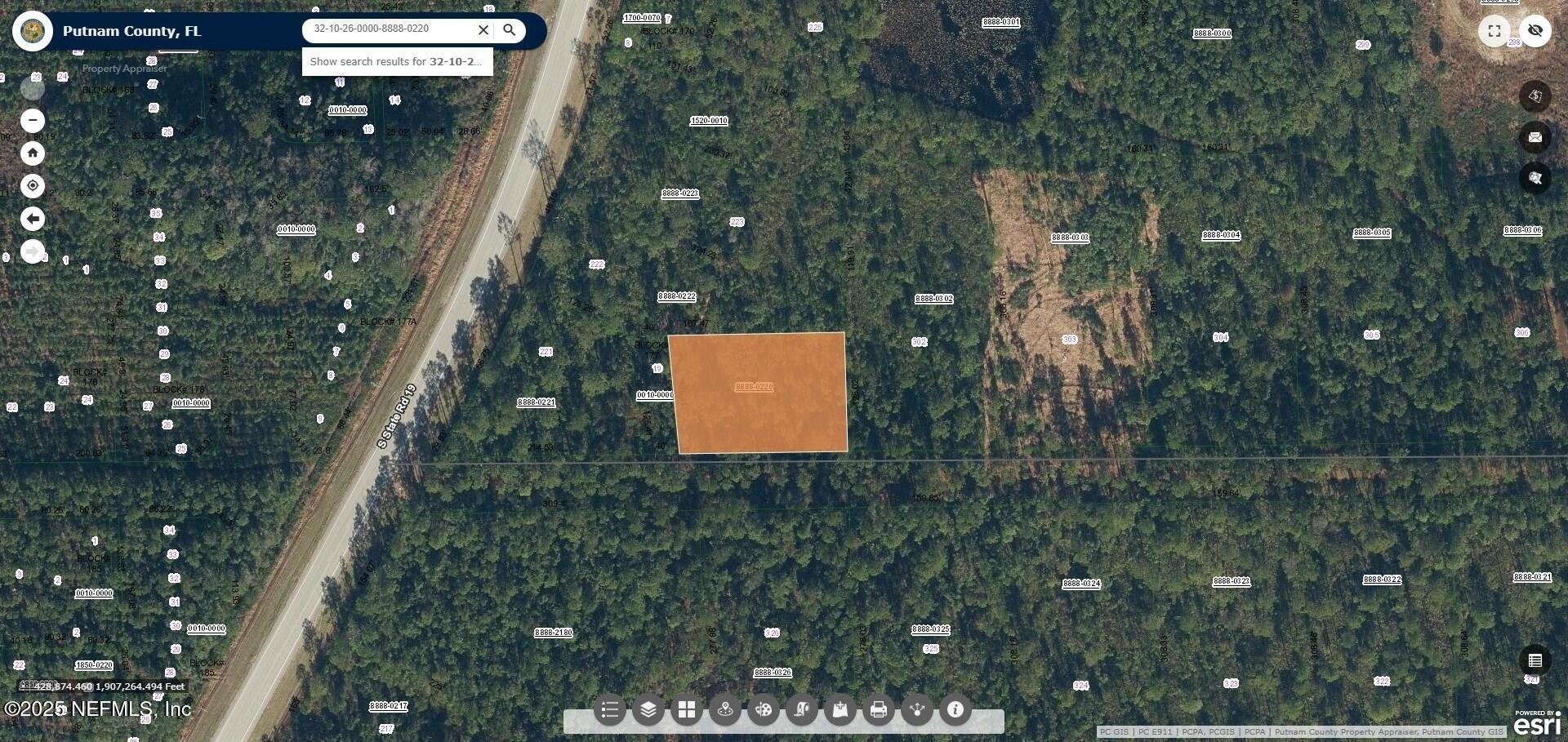Open the envelope mailing tool
The image size is (1568, 742).
coord(1535,137)
